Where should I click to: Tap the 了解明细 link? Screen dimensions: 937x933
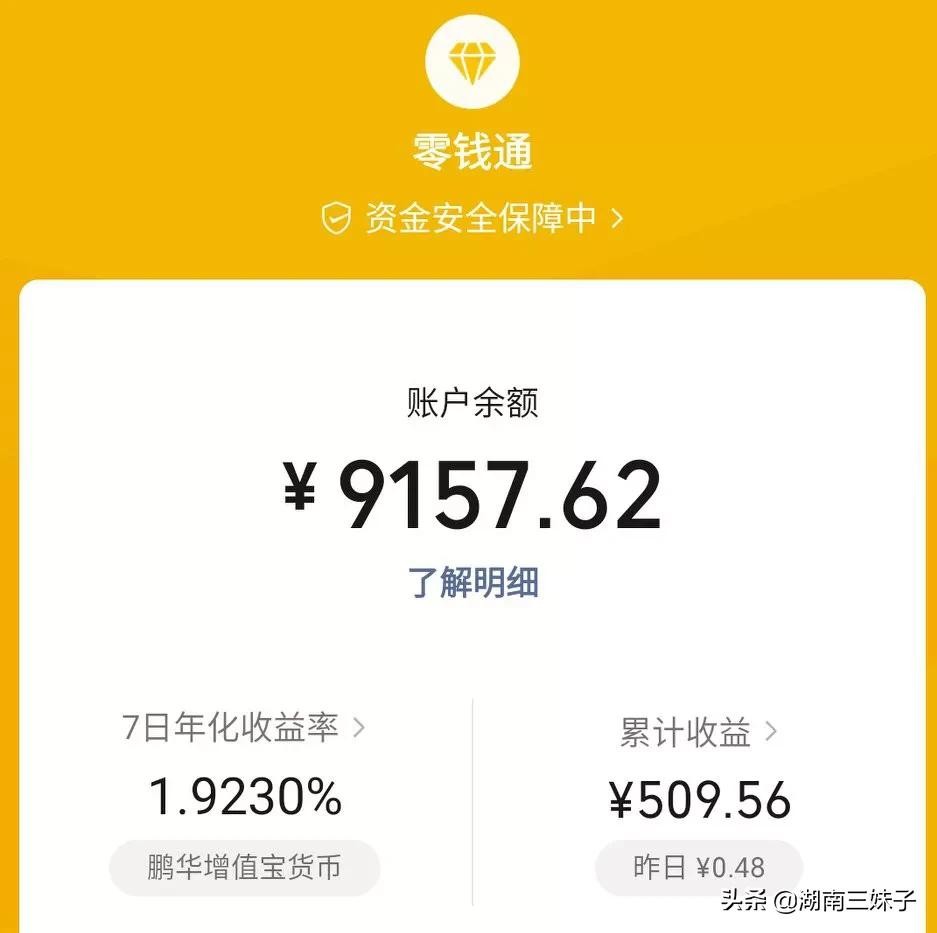click(473, 582)
